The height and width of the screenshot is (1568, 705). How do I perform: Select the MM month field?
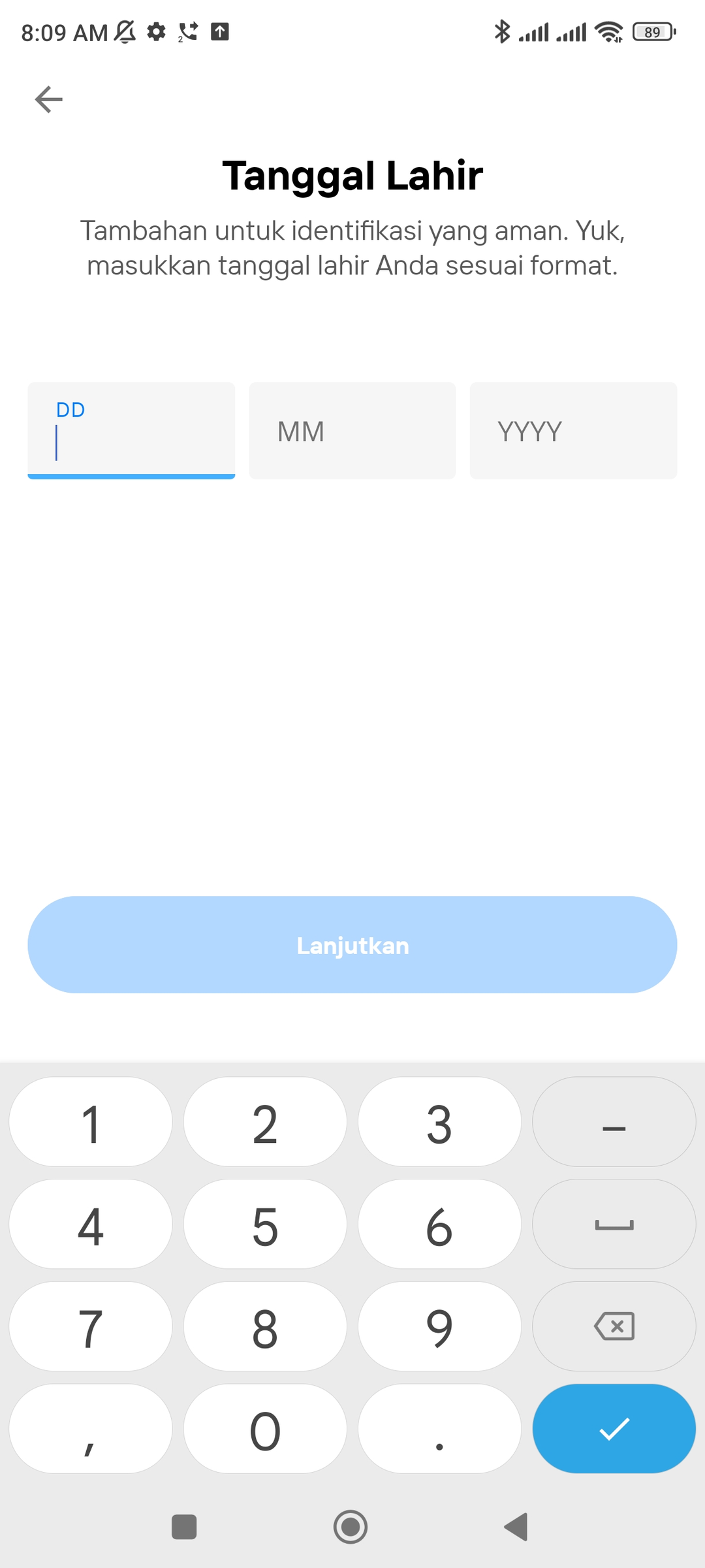coord(352,431)
